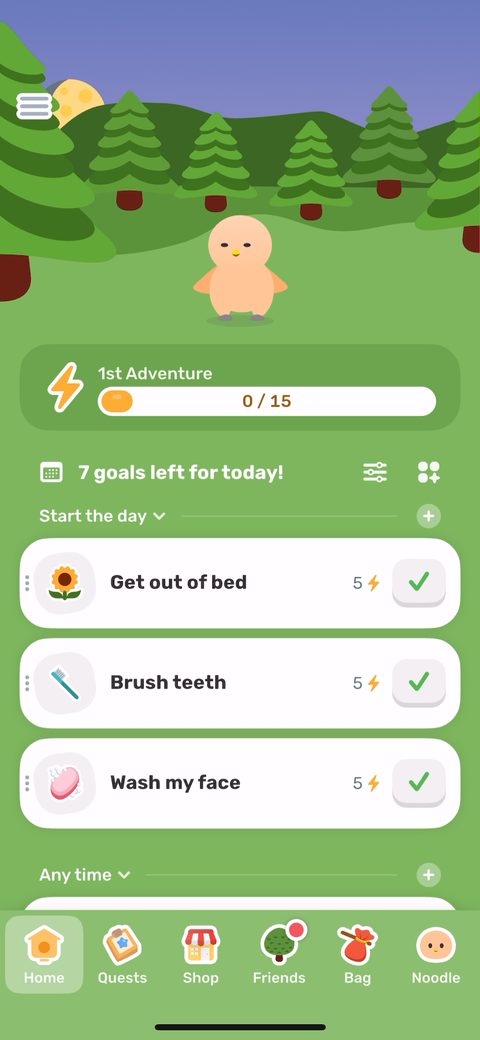This screenshot has width=480, height=1040.
Task: Open goal filter settings sliders
Action: click(375, 472)
